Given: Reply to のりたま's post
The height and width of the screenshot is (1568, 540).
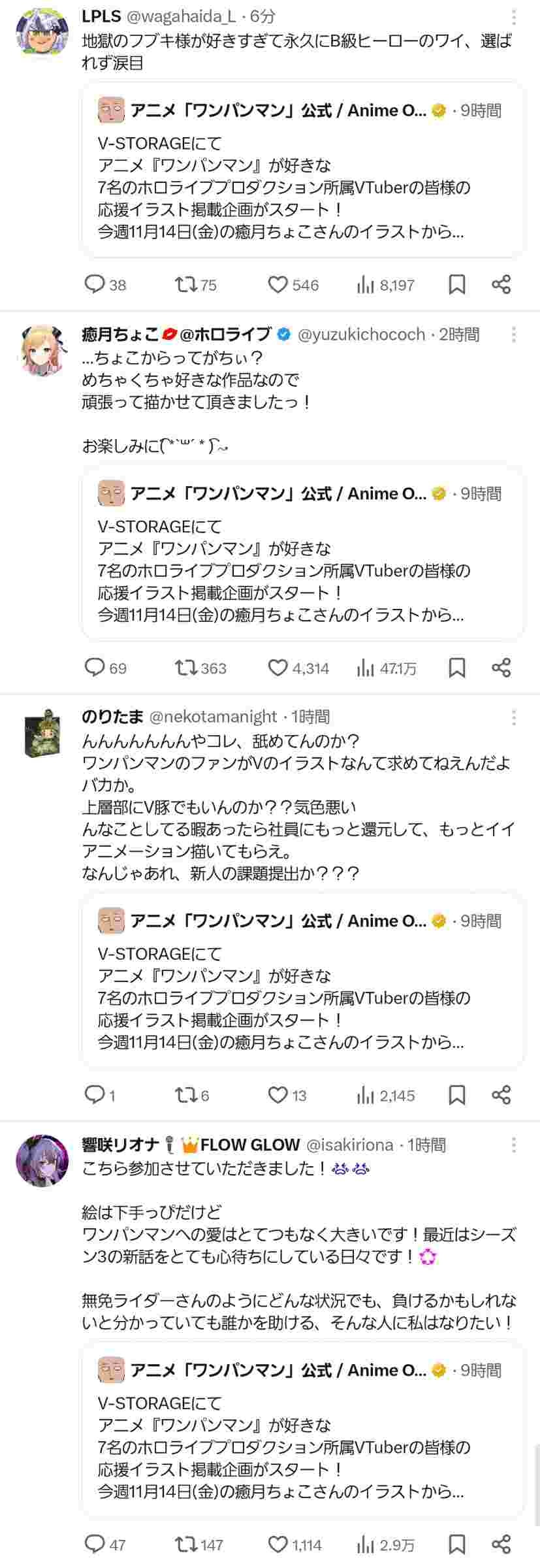Looking at the screenshot, I should pyautogui.click(x=95, y=1095).
